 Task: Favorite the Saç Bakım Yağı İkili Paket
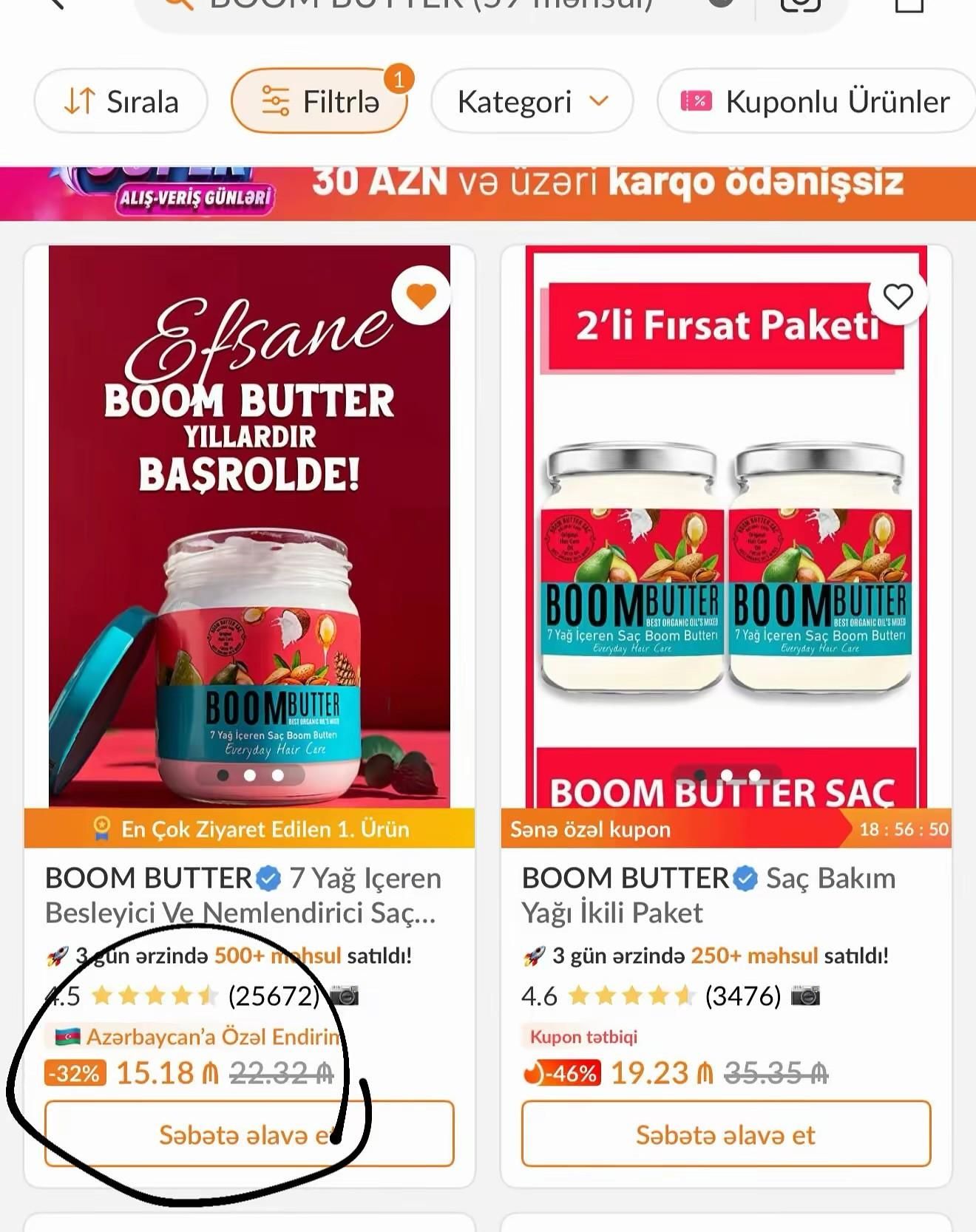pos(898,296)
